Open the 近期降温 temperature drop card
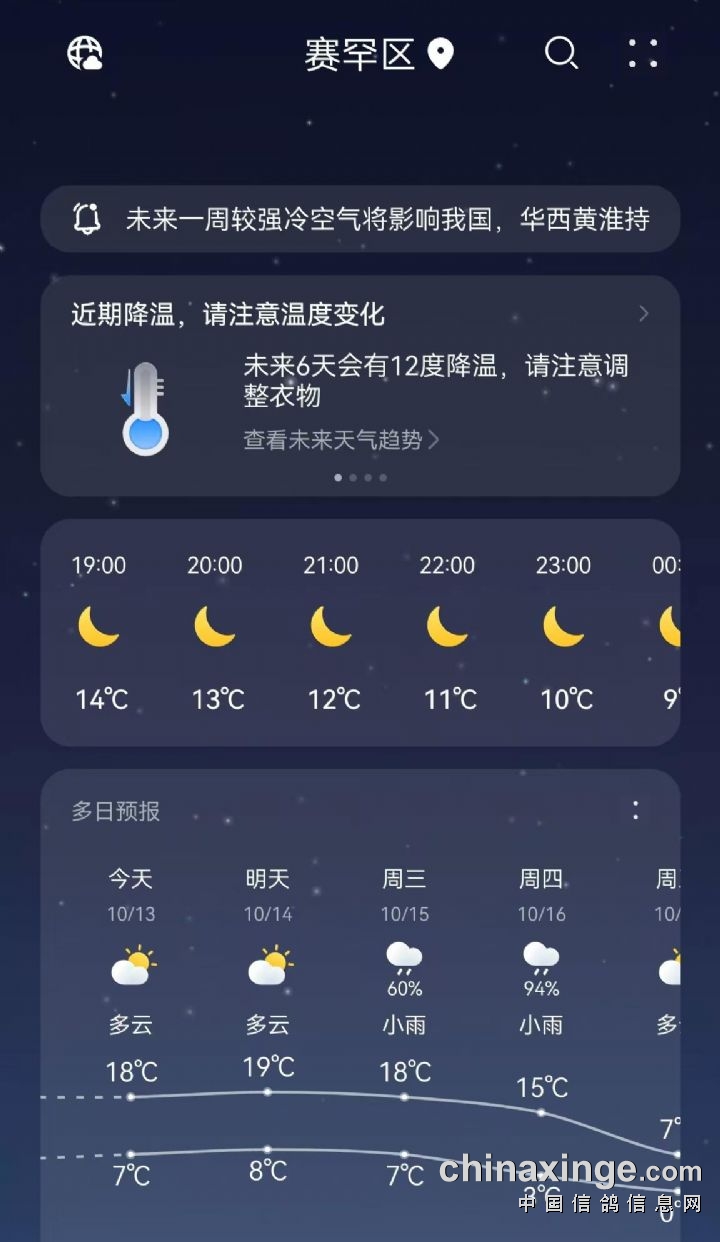The height and width of the screenshot is (1242, 720). [360, 315]
